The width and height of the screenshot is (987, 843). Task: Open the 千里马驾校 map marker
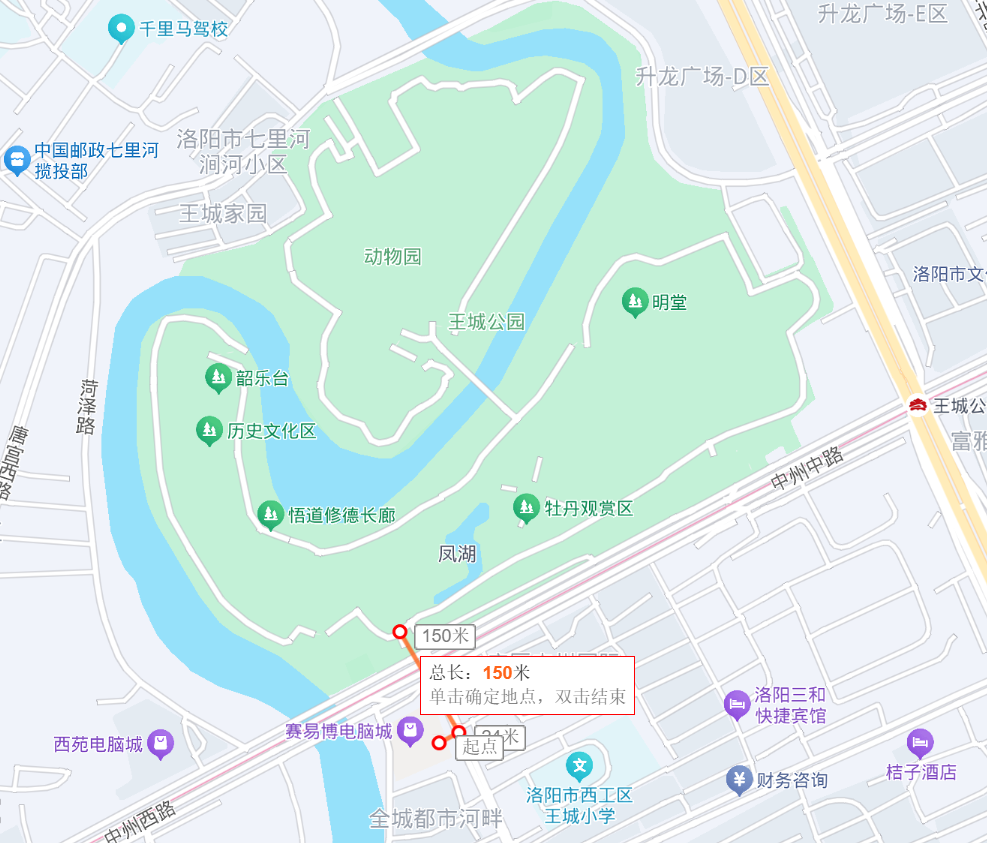121,28
